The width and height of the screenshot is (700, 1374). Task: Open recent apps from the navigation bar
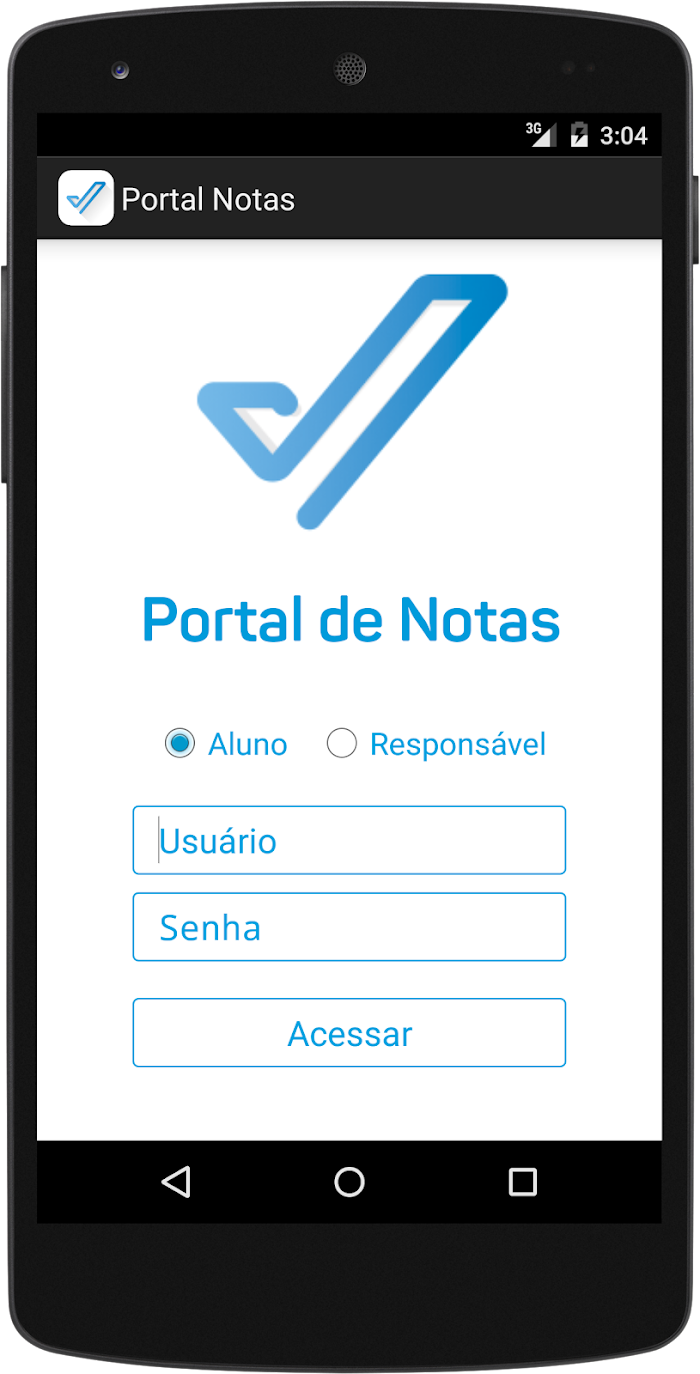[x=523, y=1182]
